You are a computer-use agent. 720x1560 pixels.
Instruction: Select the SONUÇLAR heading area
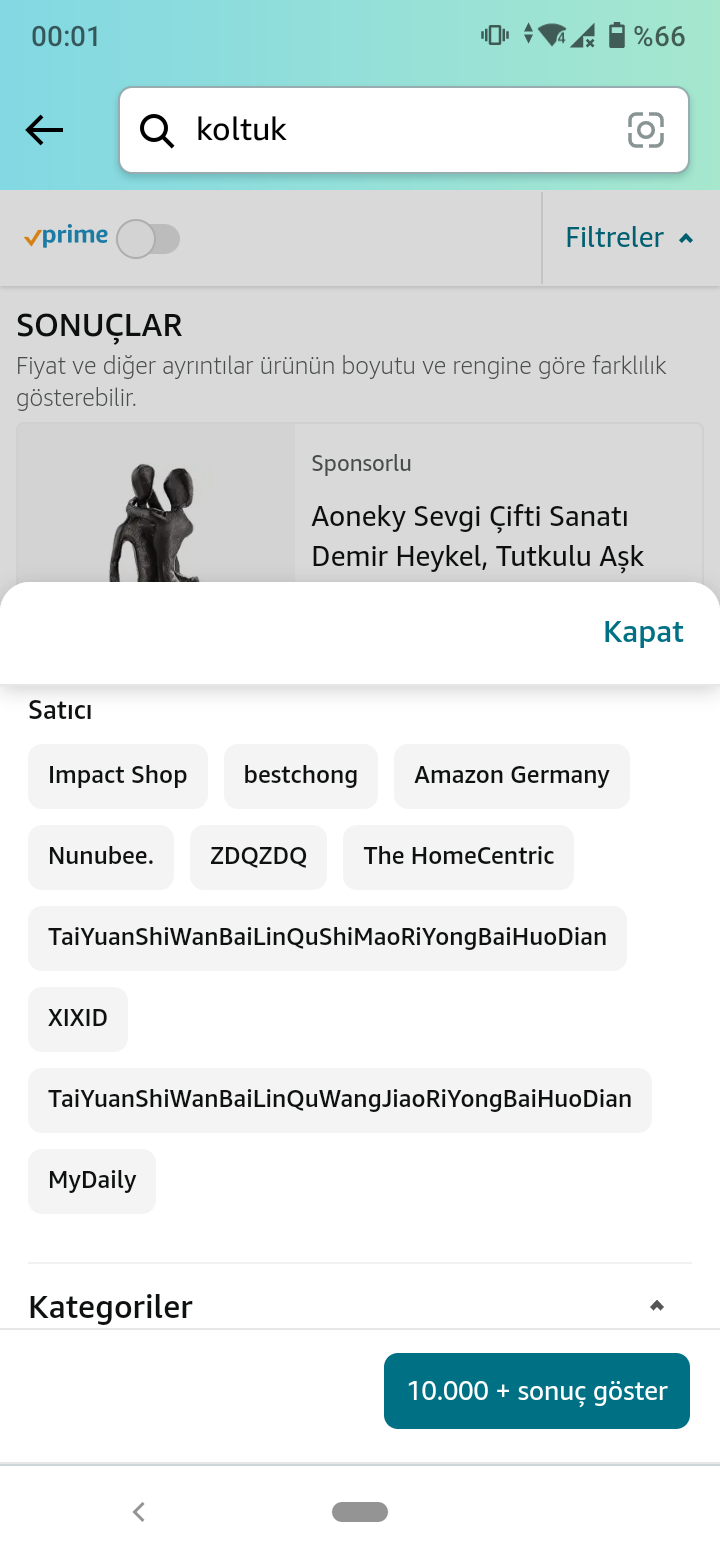99,325
